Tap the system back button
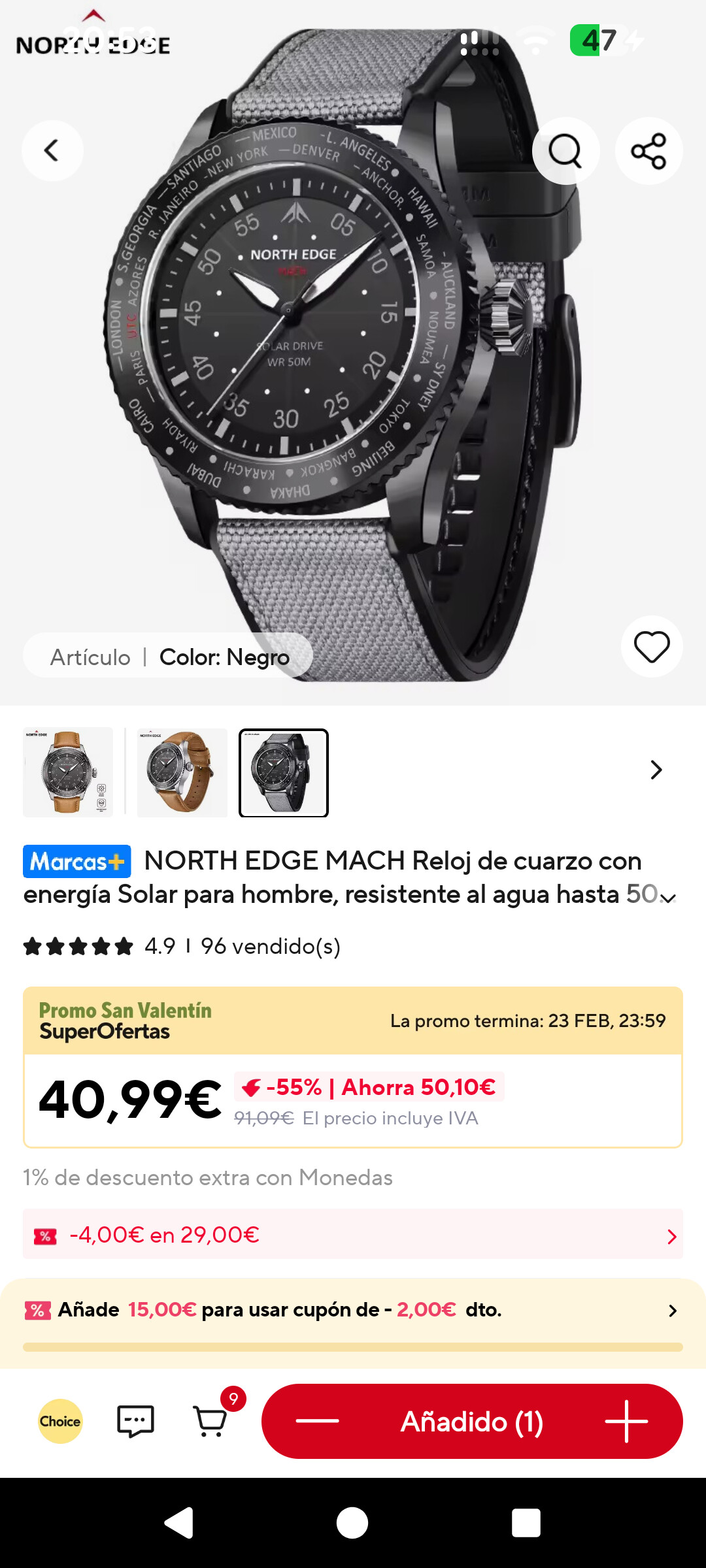706x1568 pixels. coord(178,1523)
